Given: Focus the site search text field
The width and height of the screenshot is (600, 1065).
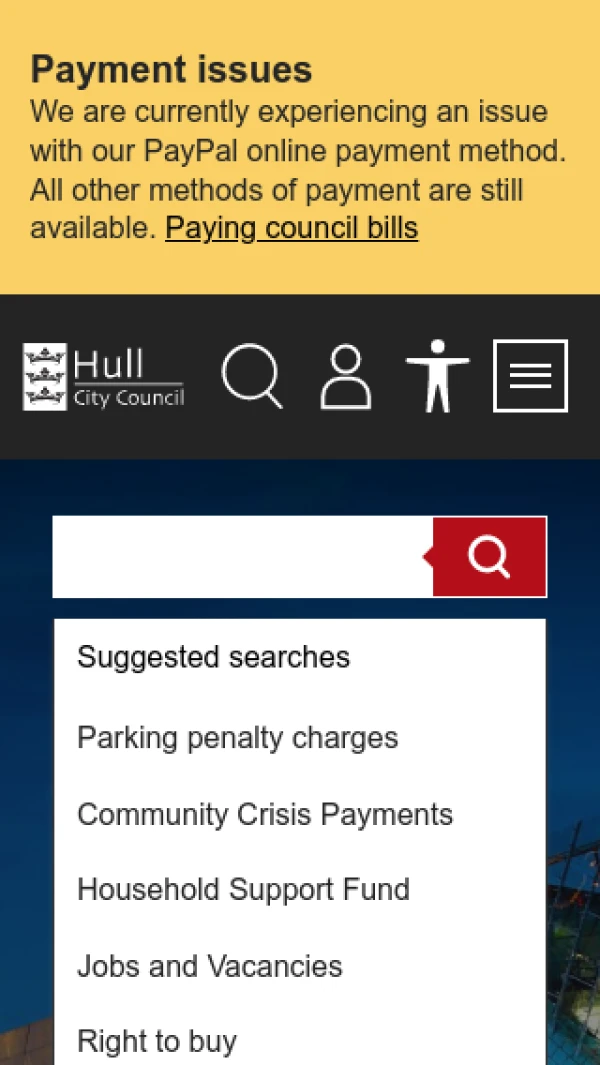Looking at the screenshot, I should click(x=242, y=557).
